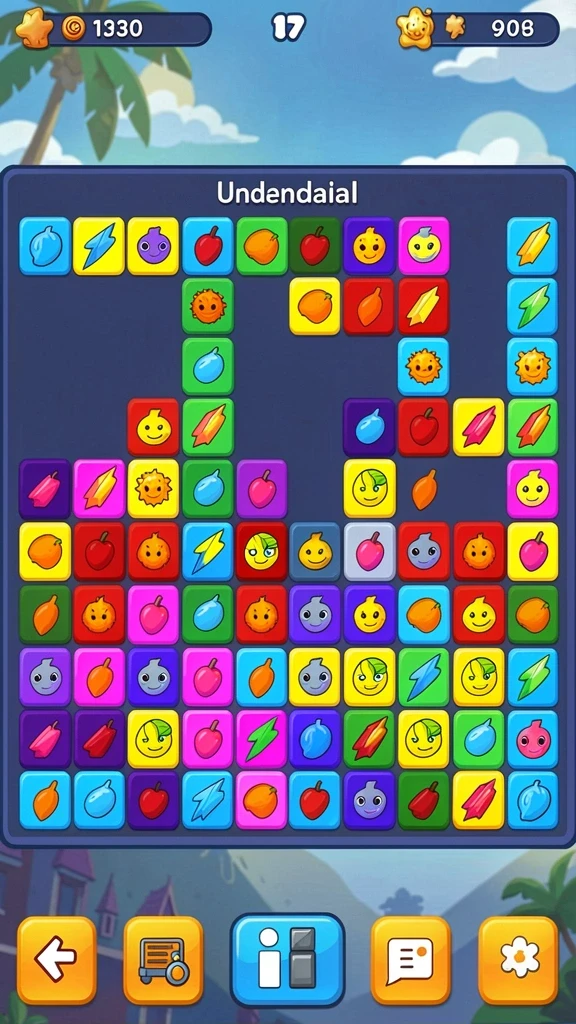Open the chat message button

(x=411, y=959)
